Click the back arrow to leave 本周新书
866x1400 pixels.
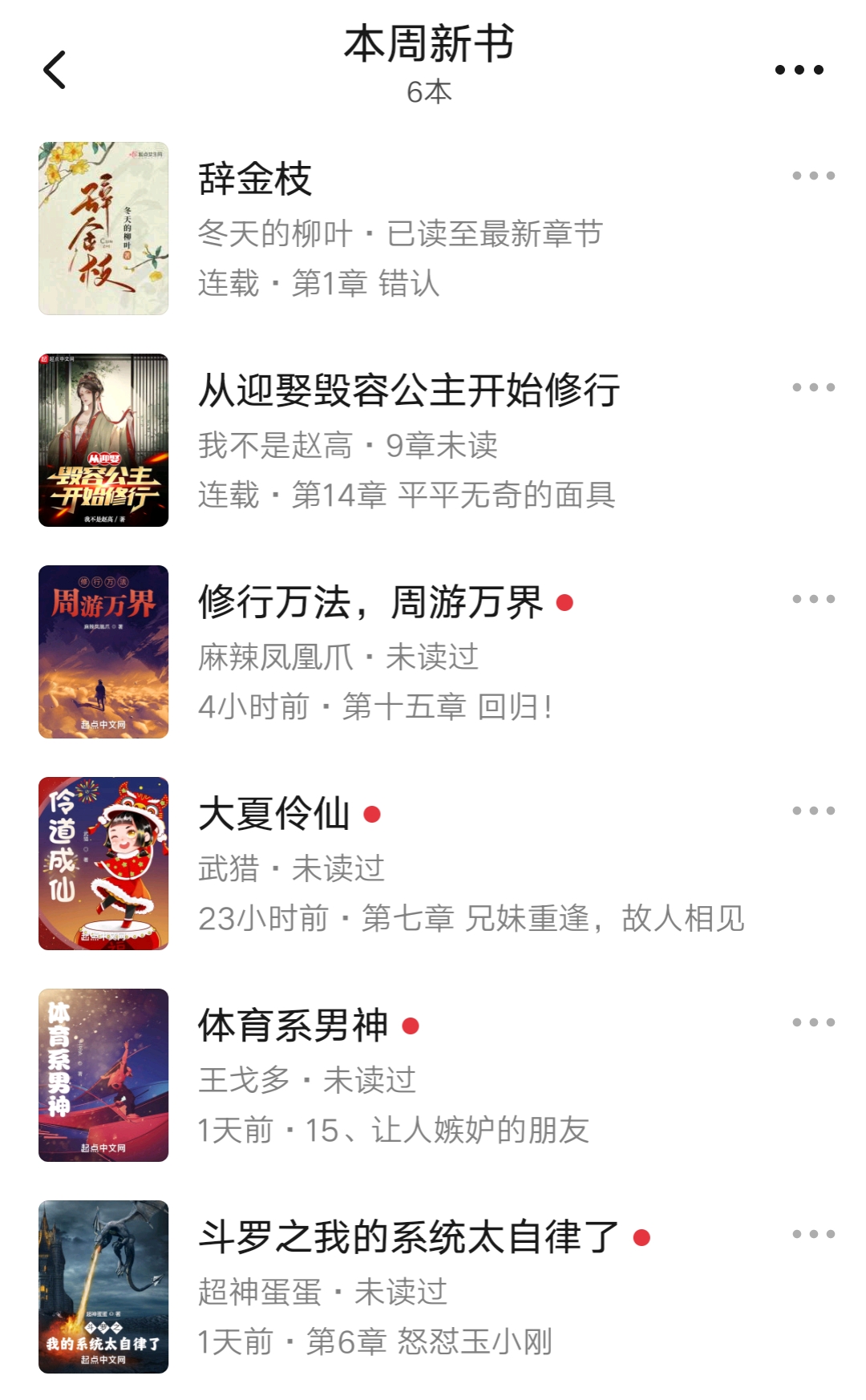[x=53, y=70]
